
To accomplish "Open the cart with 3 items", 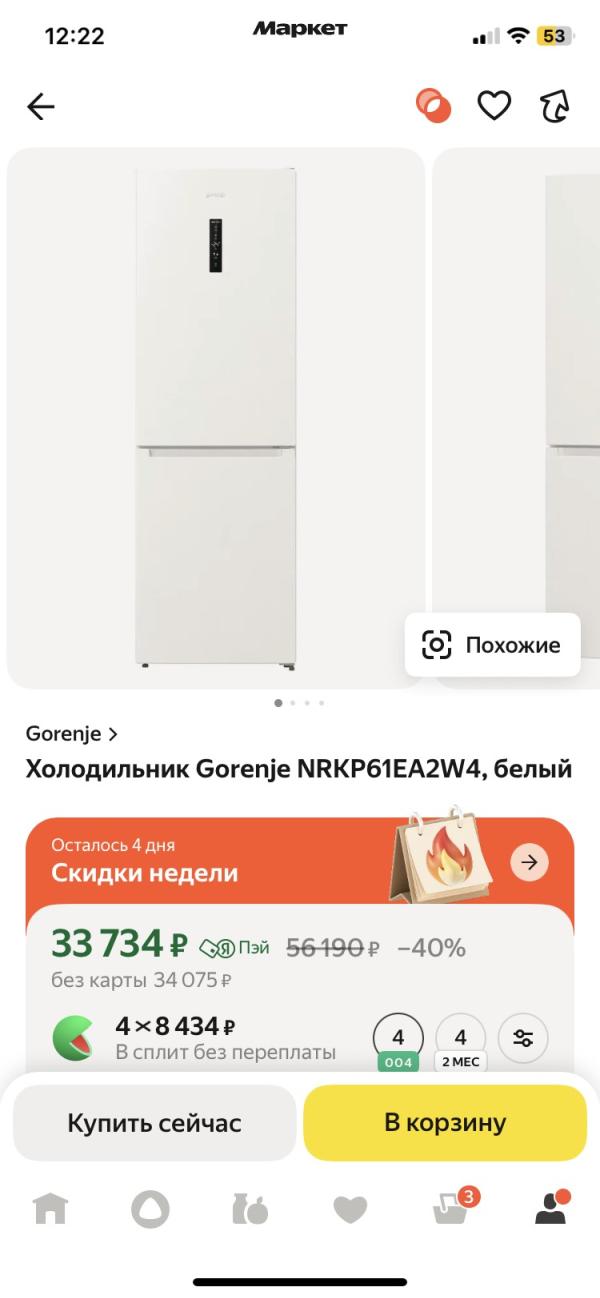I will tap(452, 1209).
